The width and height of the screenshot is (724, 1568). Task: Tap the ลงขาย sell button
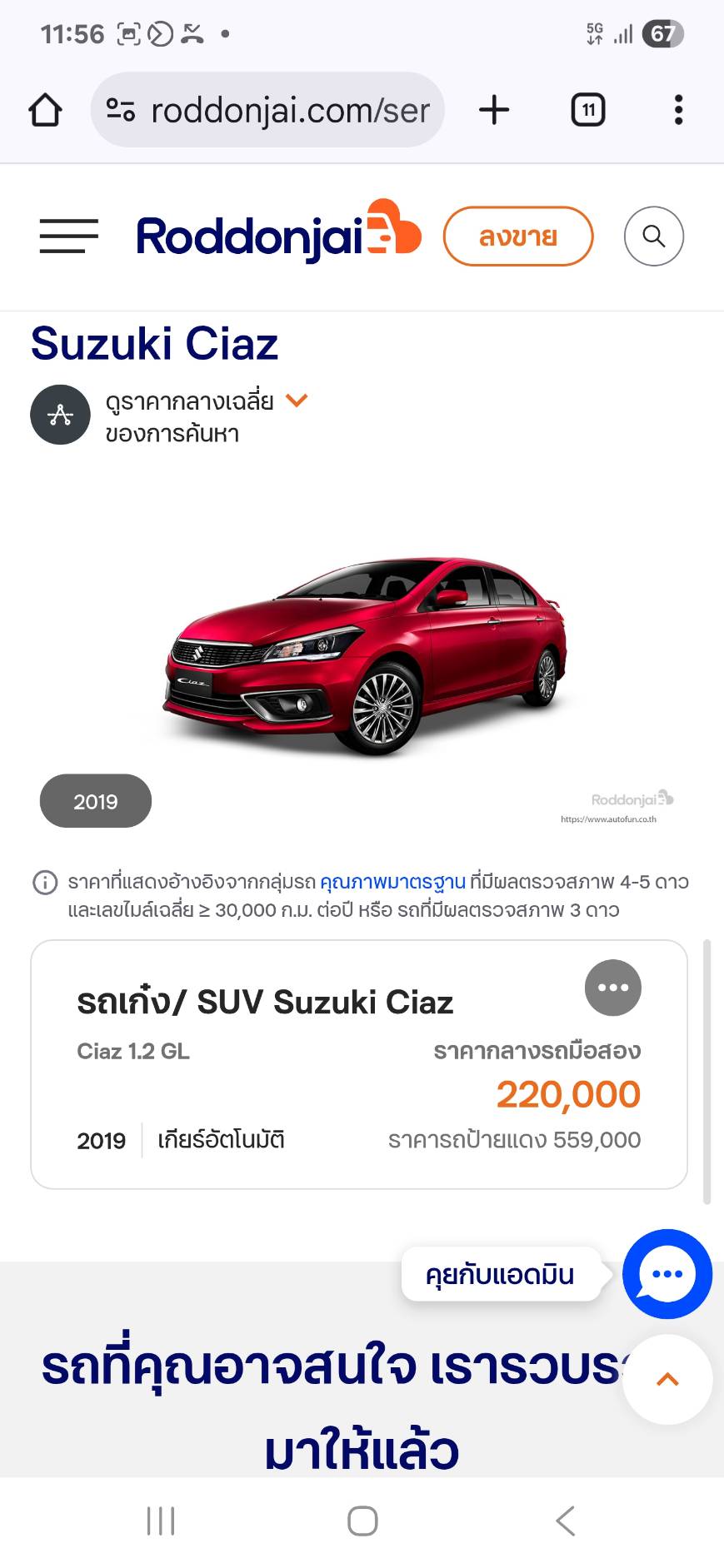517,236
